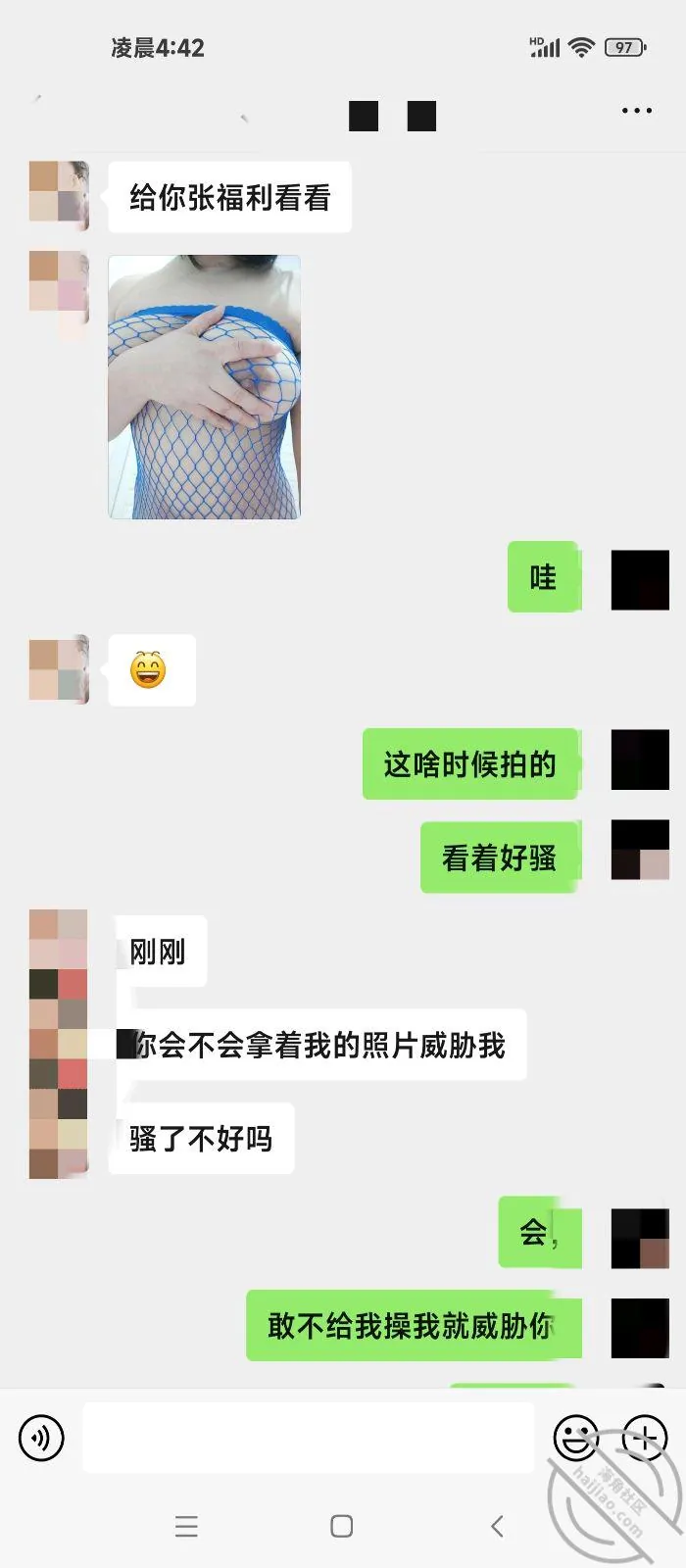
Task: Switch to voice message input
Action: (41, 1438)
